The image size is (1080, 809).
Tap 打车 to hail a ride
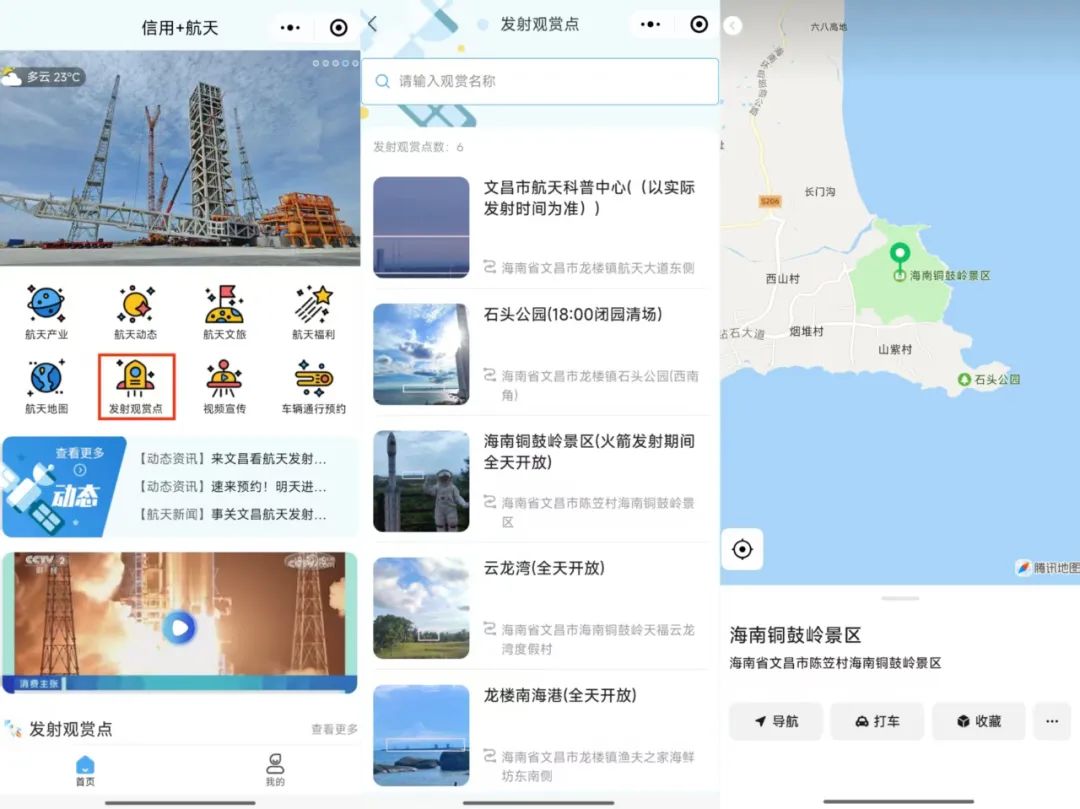(876, 721)
